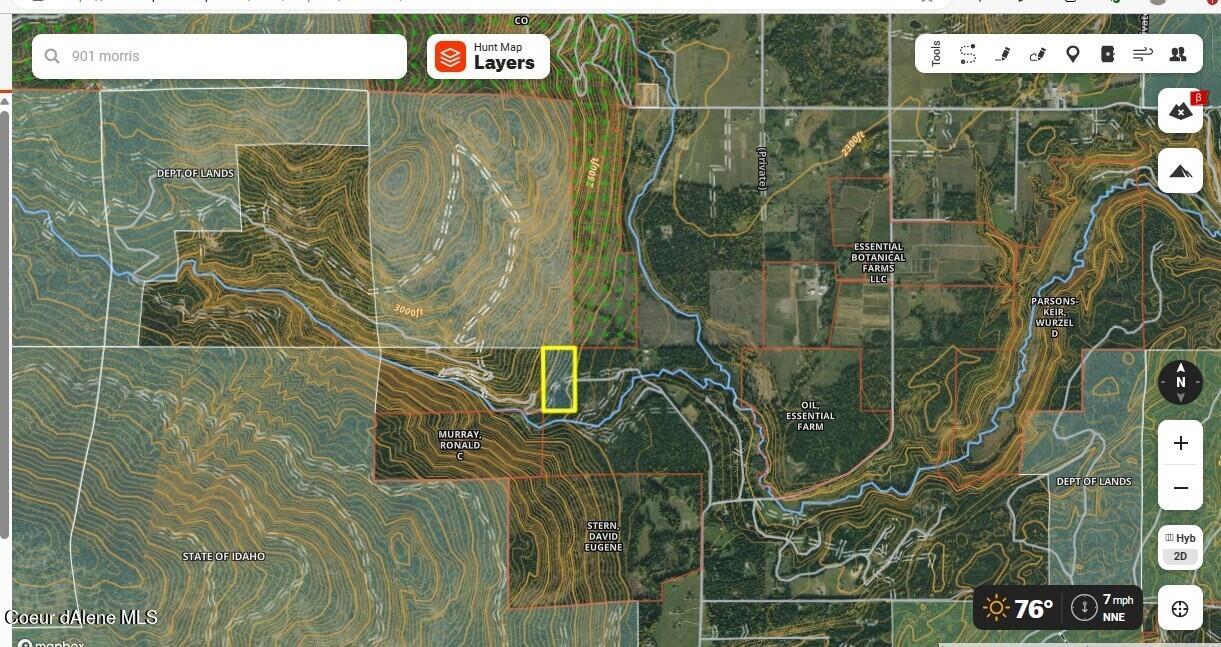This screenshot has height=647, width=1221.
Task: Select the route line drawing tool
Action: (x=968, y=54)
